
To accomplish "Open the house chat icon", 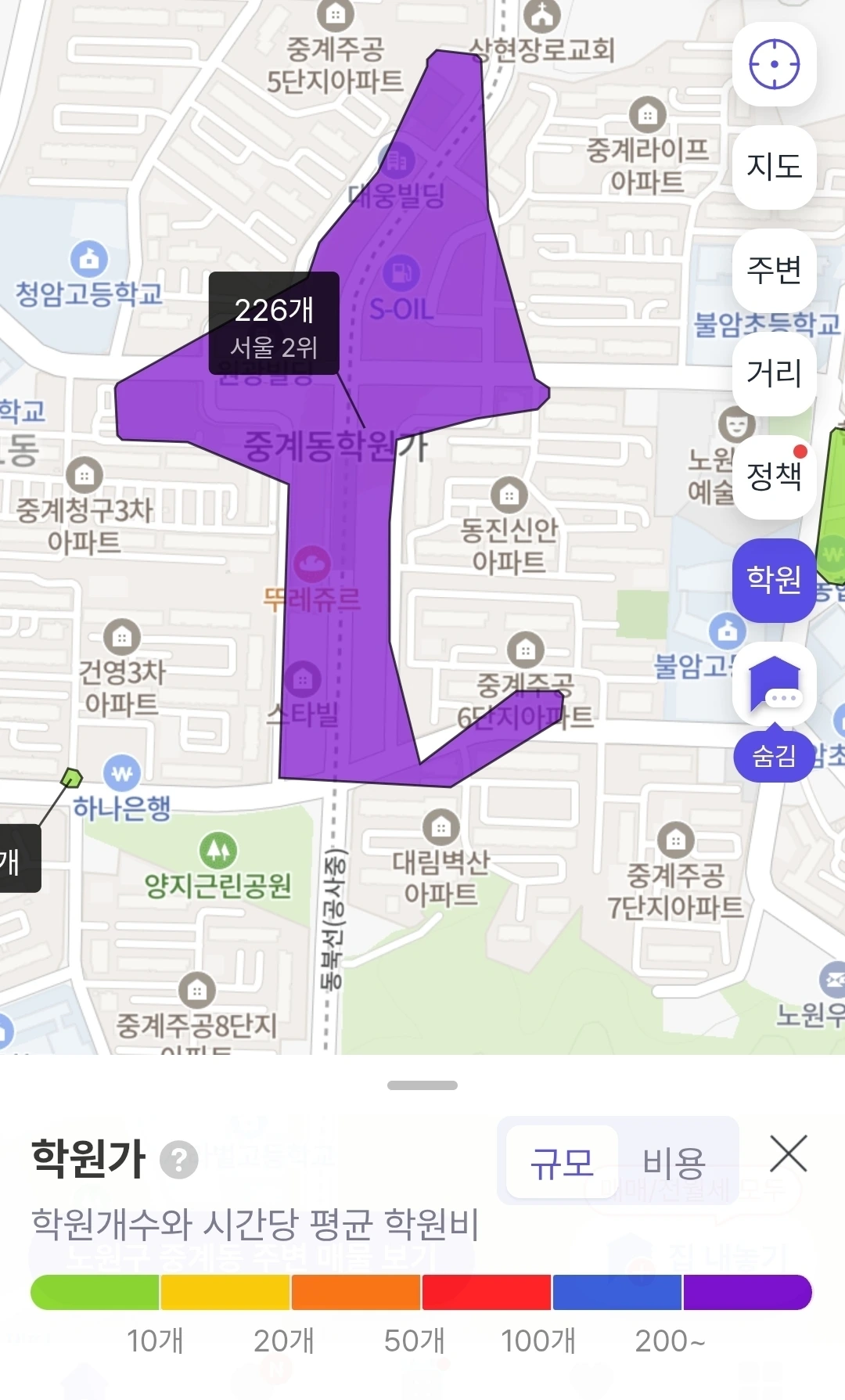I will pos(774,684).
